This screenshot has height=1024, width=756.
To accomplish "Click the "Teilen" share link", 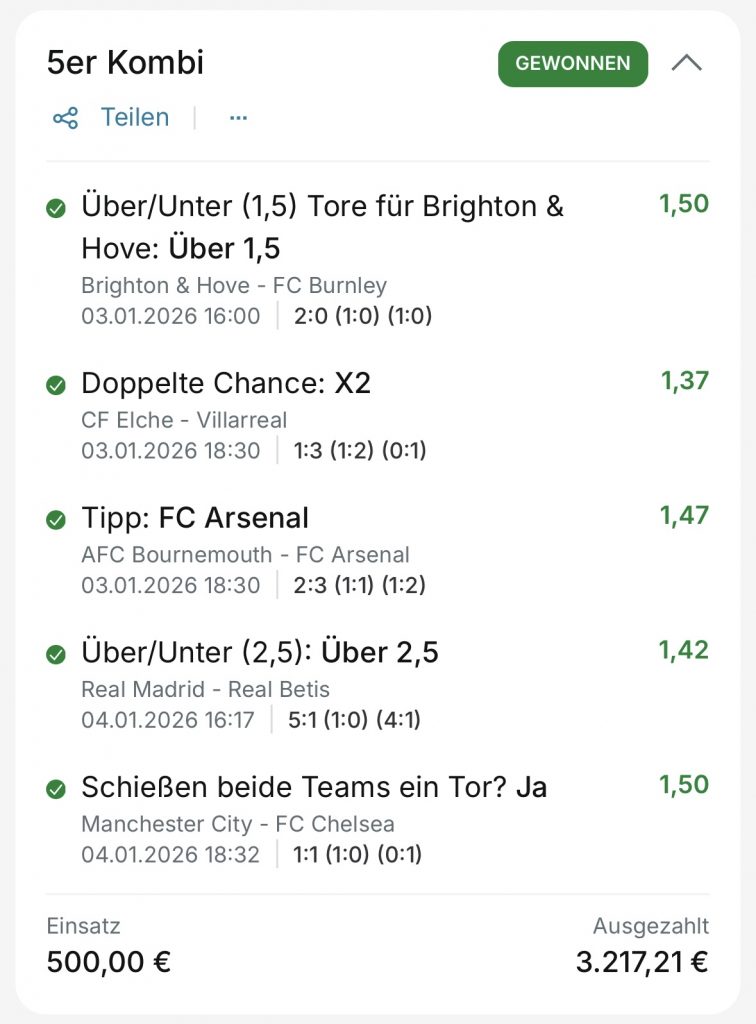I will coord(135,117).
